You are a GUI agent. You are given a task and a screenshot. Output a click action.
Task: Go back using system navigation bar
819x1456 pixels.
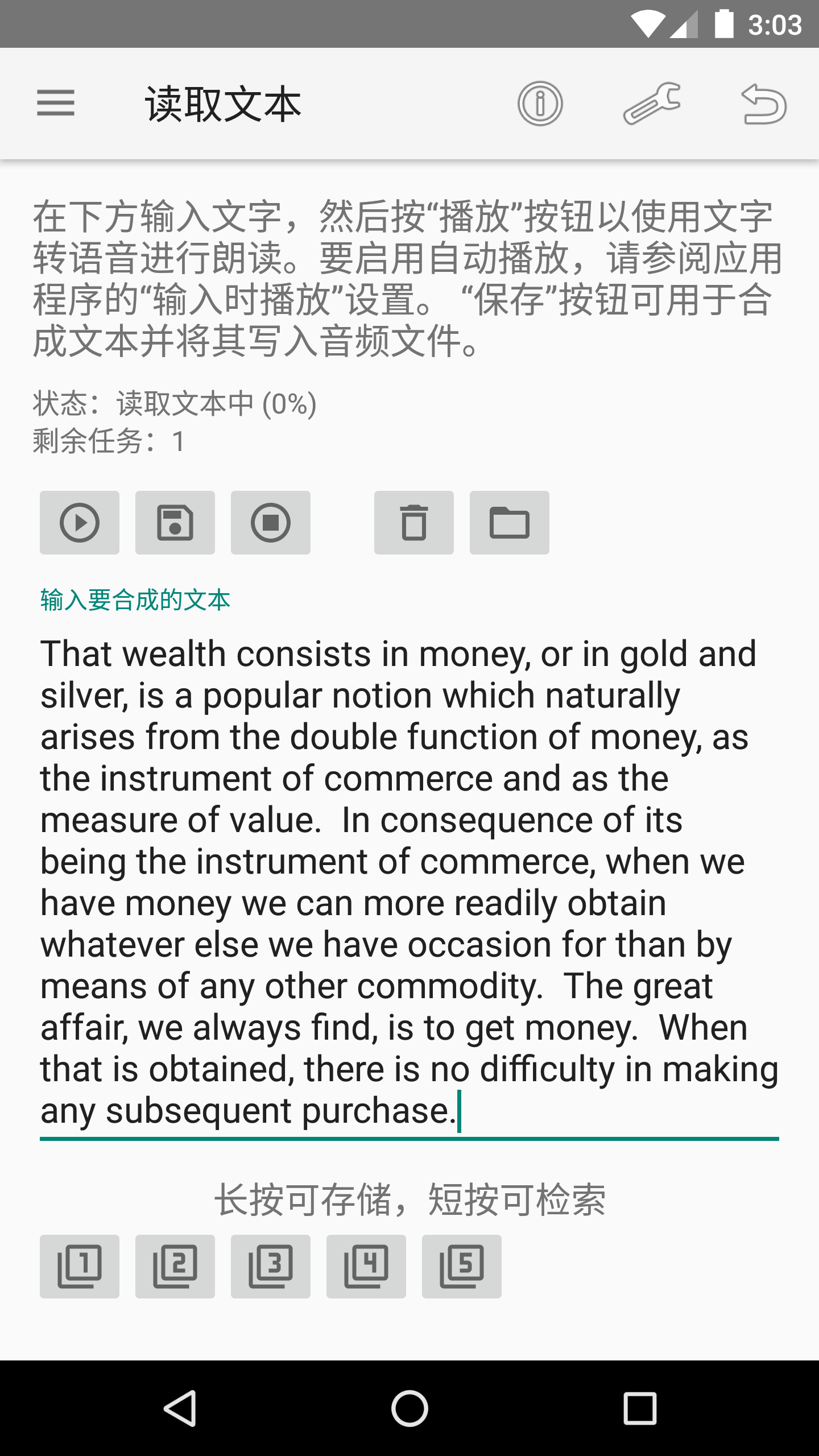coord(181,1408)
